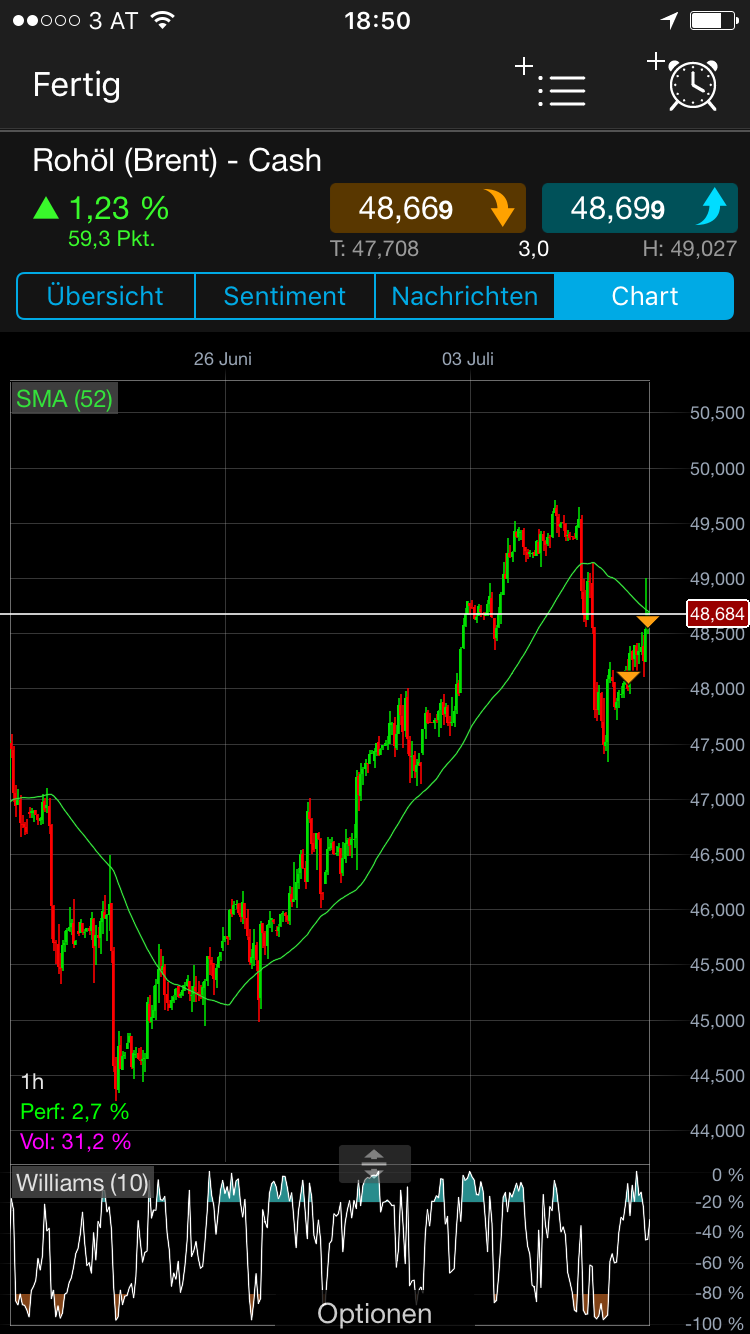The height and width of the screenshot is (1334, 750).
Task: Tap the panel resize handle between chart and indicator
Action: click(x=374, y=1164)
